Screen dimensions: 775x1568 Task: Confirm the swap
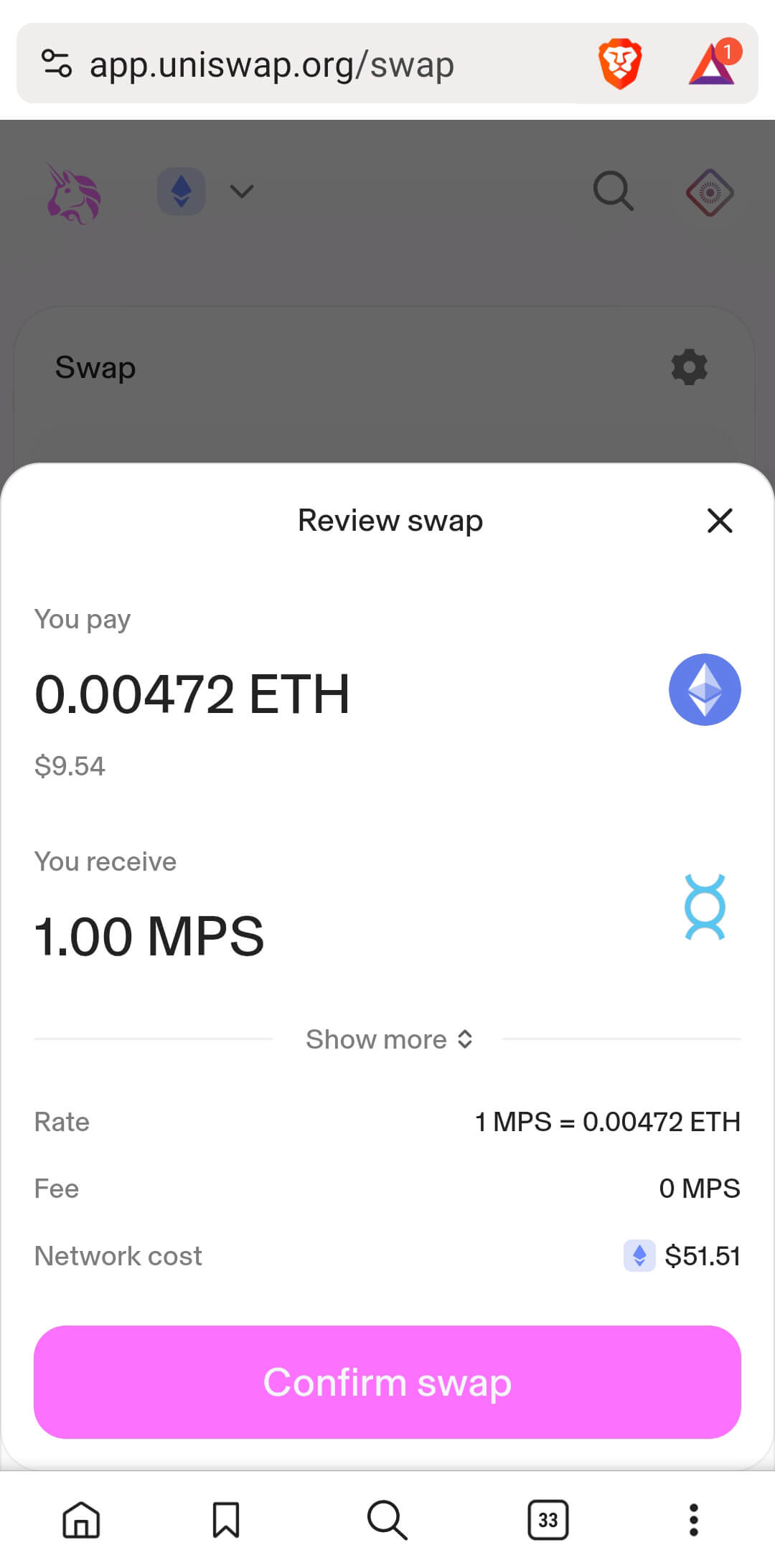[387, 1383]
